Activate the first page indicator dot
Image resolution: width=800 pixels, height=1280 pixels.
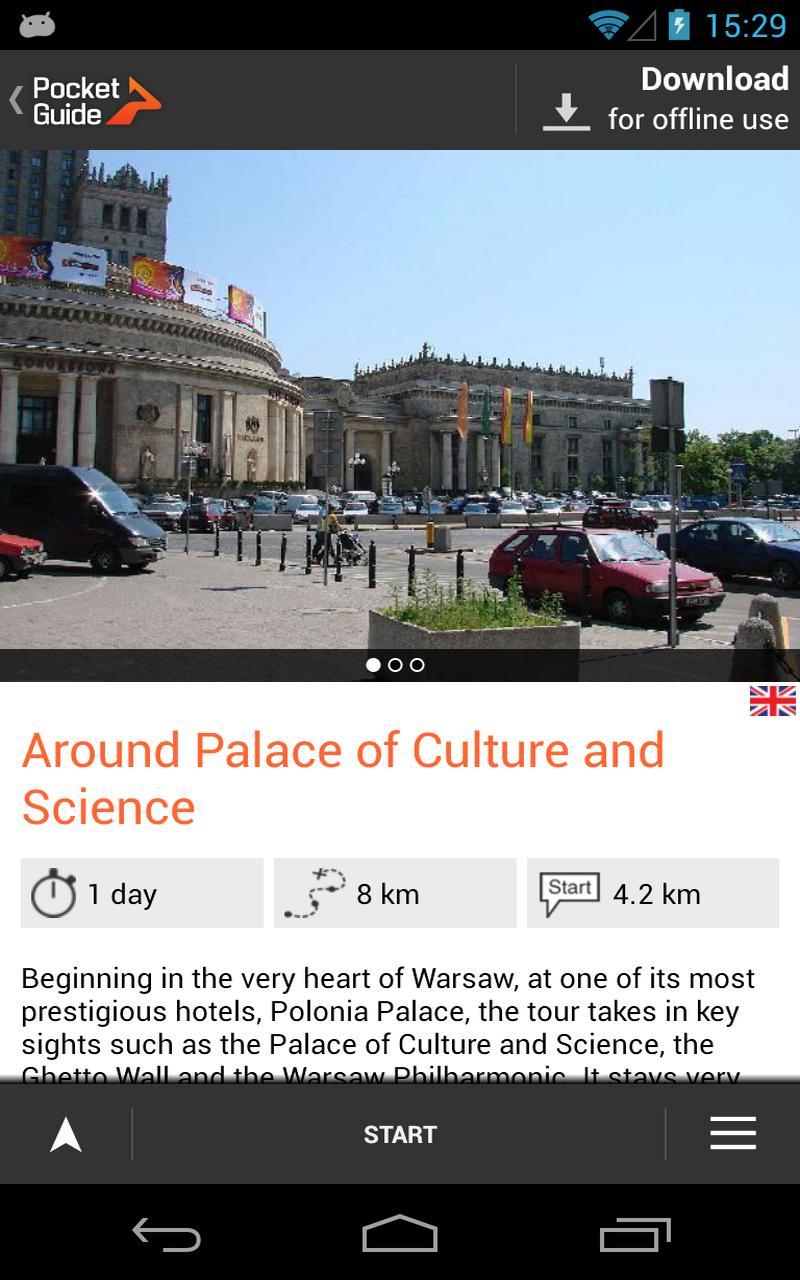point(374,665)
